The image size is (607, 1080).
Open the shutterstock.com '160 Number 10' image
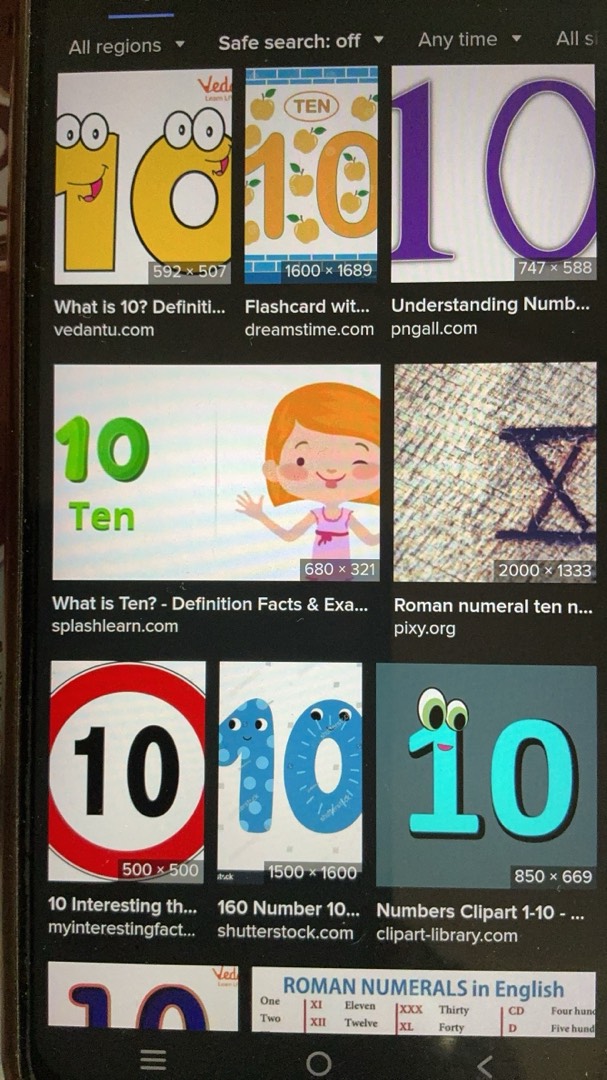coord(290,770)
